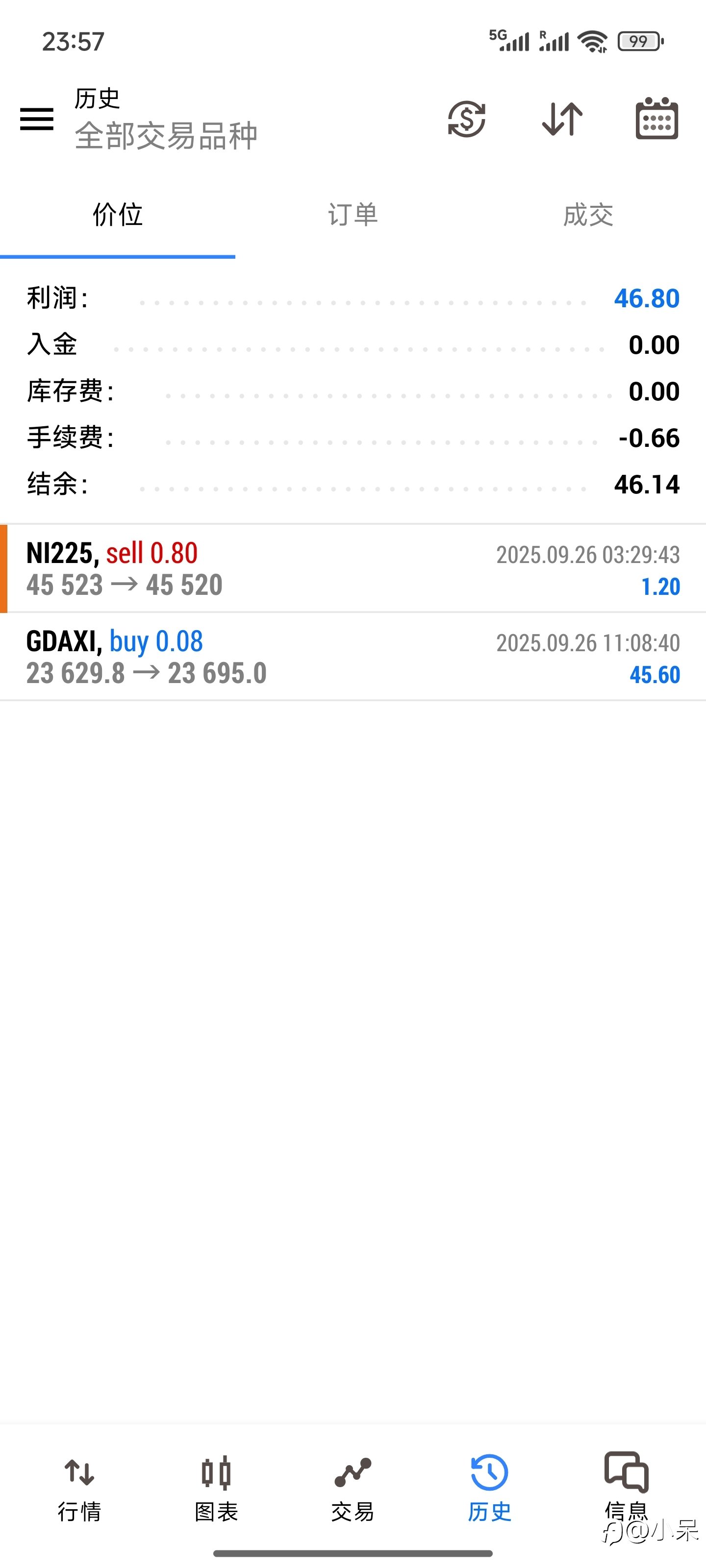Open the hamburger drawer menu
Screen dimensions: 706x1568
point(37,119)
